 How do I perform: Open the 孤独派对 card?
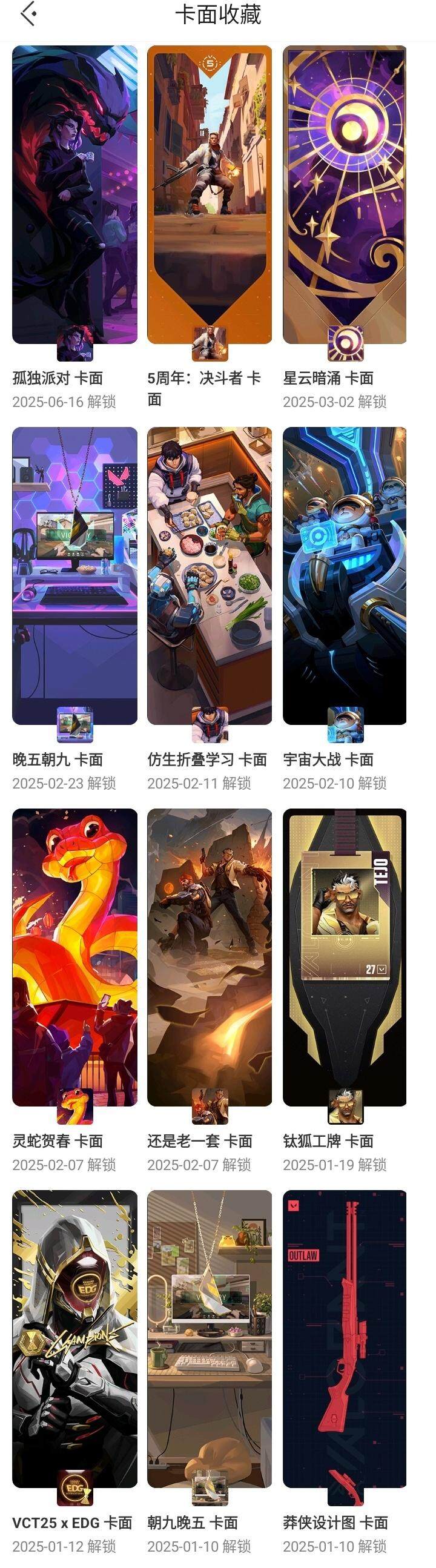coord(74,195)
